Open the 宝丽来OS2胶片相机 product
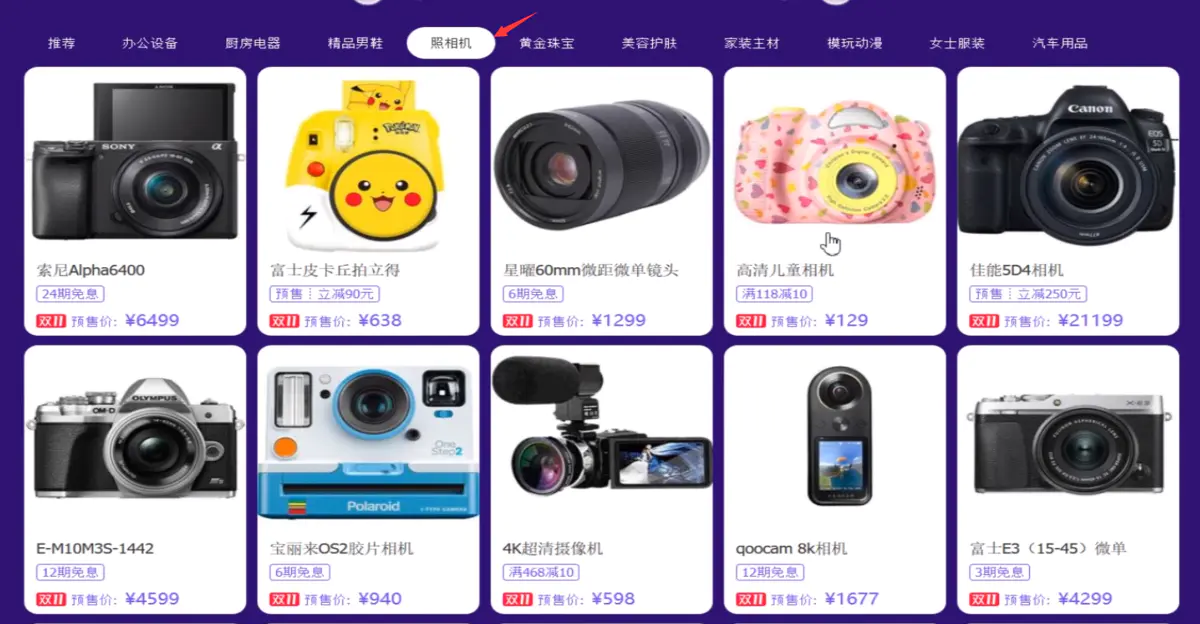 click(x=368, y=478)
